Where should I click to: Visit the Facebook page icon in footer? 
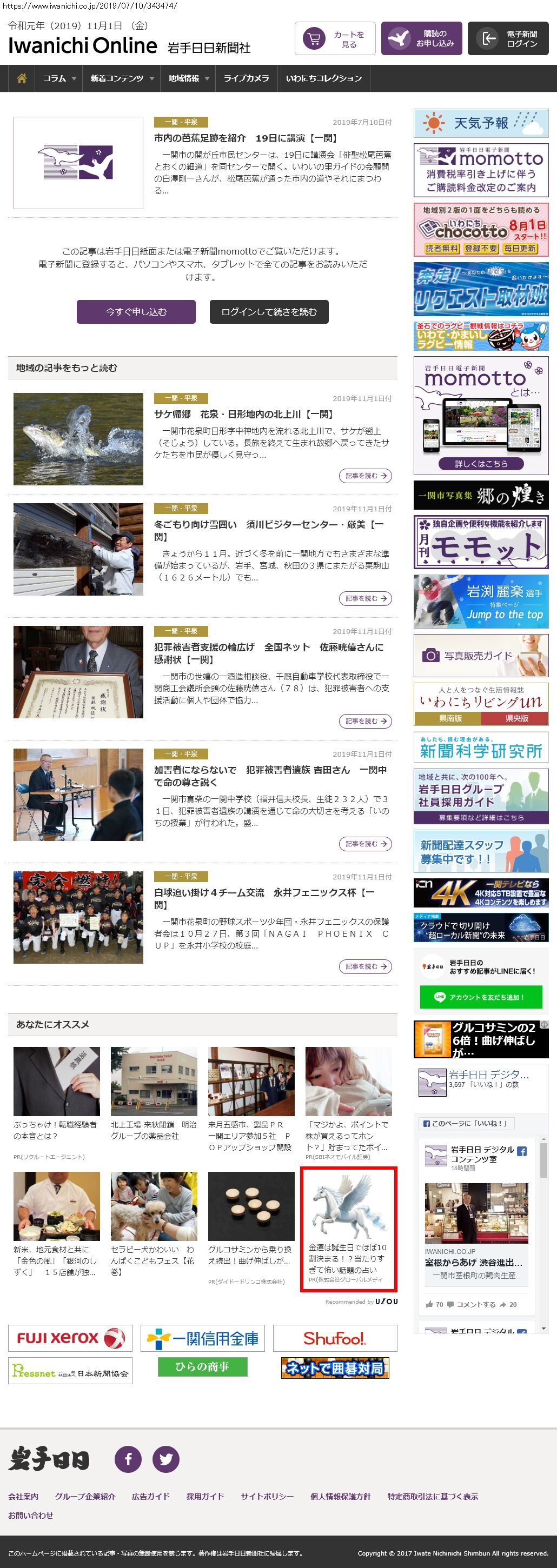click(x=129, y=1458)
